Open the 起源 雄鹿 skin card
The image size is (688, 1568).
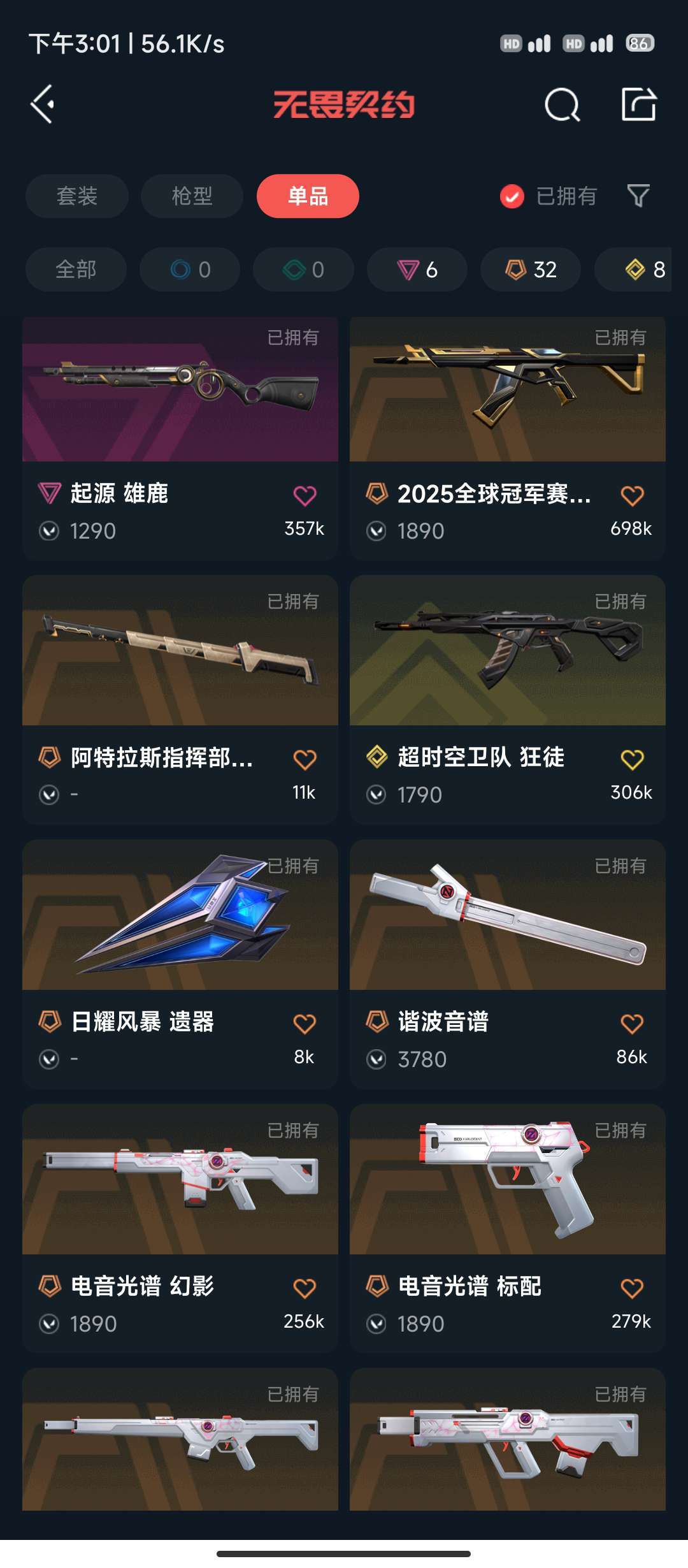[x=180, y=390]
